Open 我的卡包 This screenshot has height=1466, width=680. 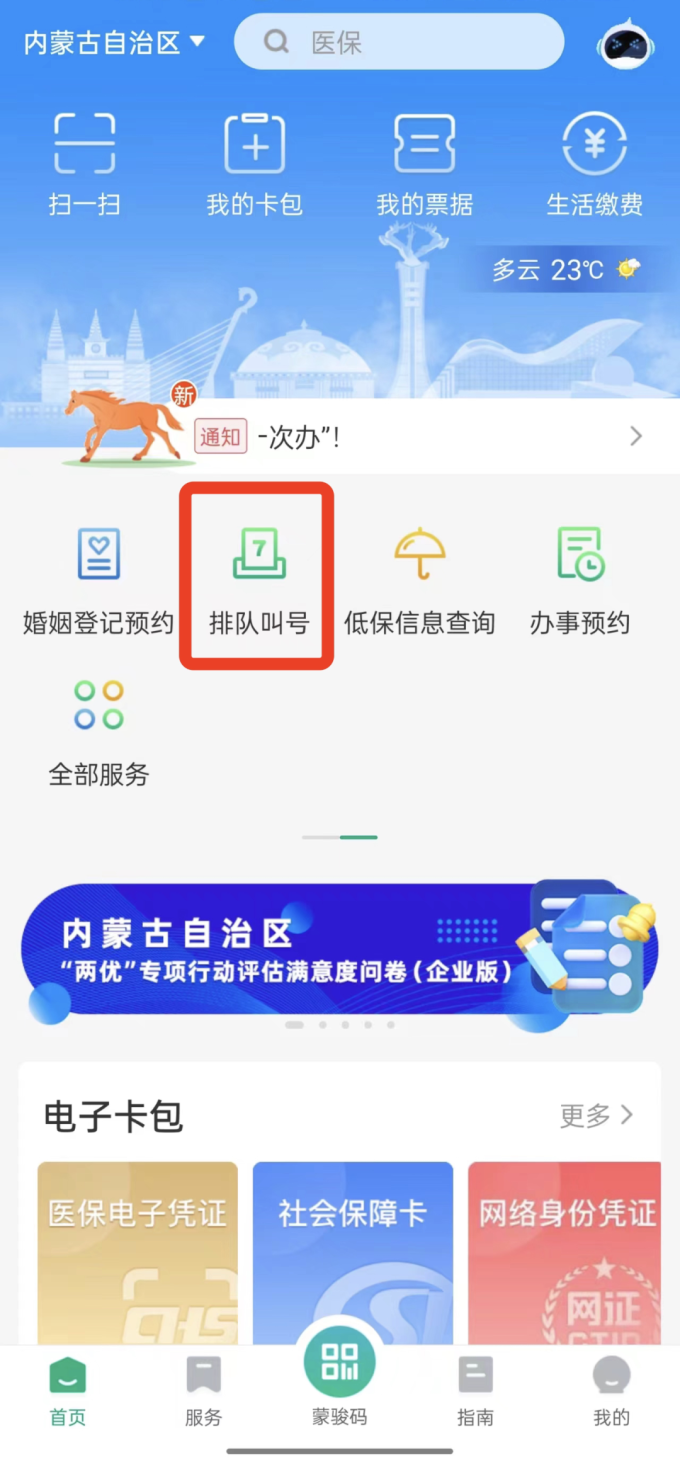click(x=254, y=164)
